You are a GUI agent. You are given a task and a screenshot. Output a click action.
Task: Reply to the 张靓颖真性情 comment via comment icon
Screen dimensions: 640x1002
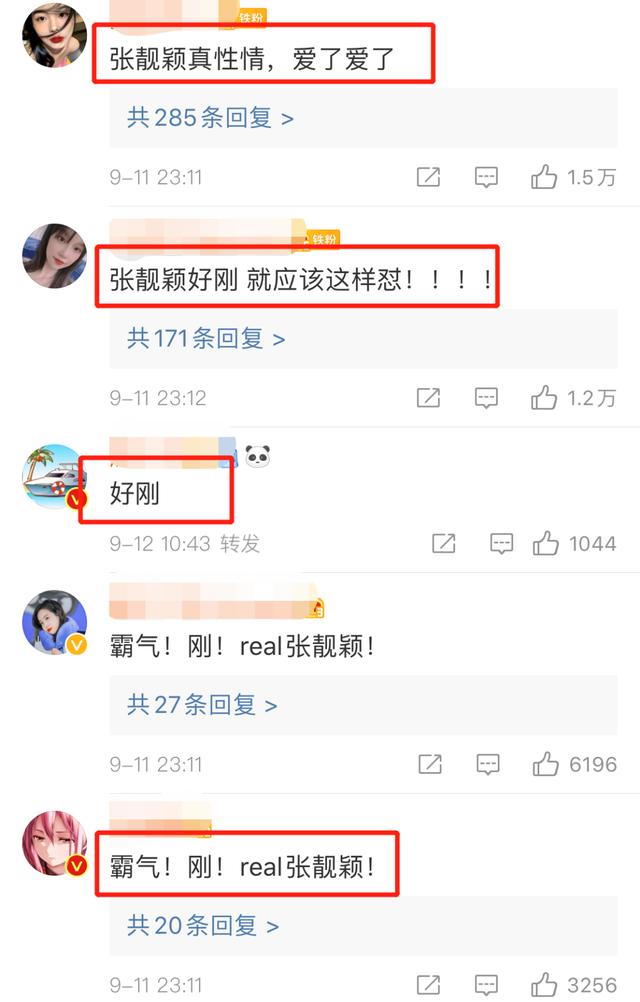486,178
